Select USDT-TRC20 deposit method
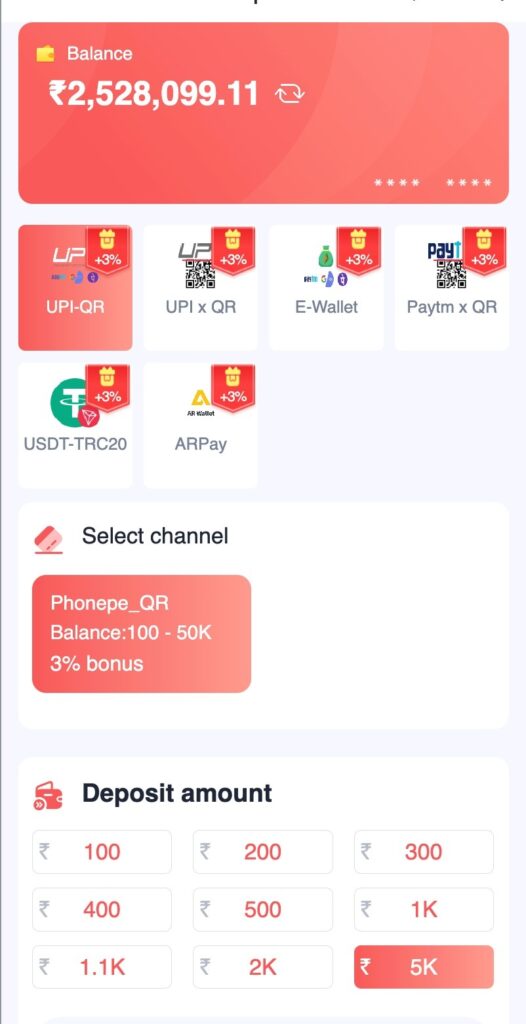This screenshot has height=1024, width=526. 75,425
